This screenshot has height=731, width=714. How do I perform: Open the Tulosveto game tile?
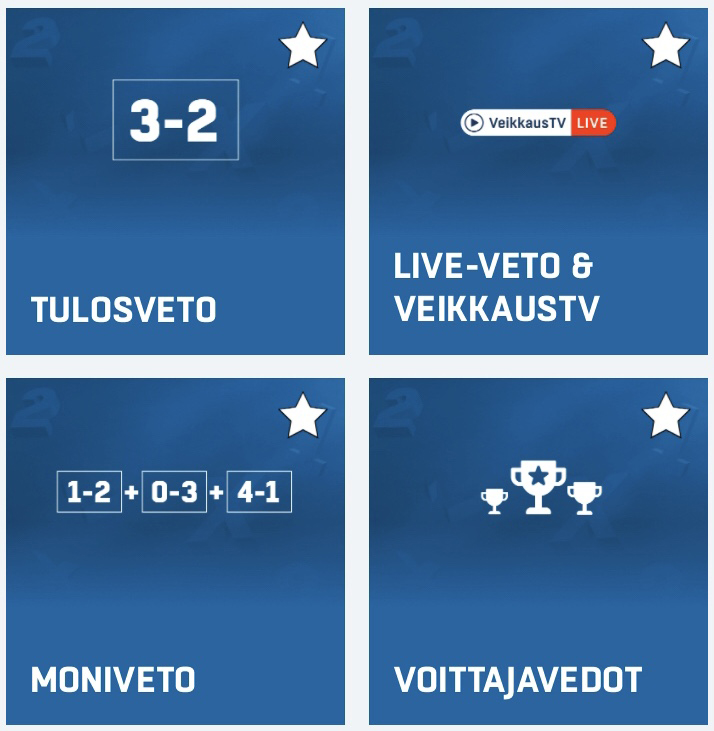tap(175, 200)
